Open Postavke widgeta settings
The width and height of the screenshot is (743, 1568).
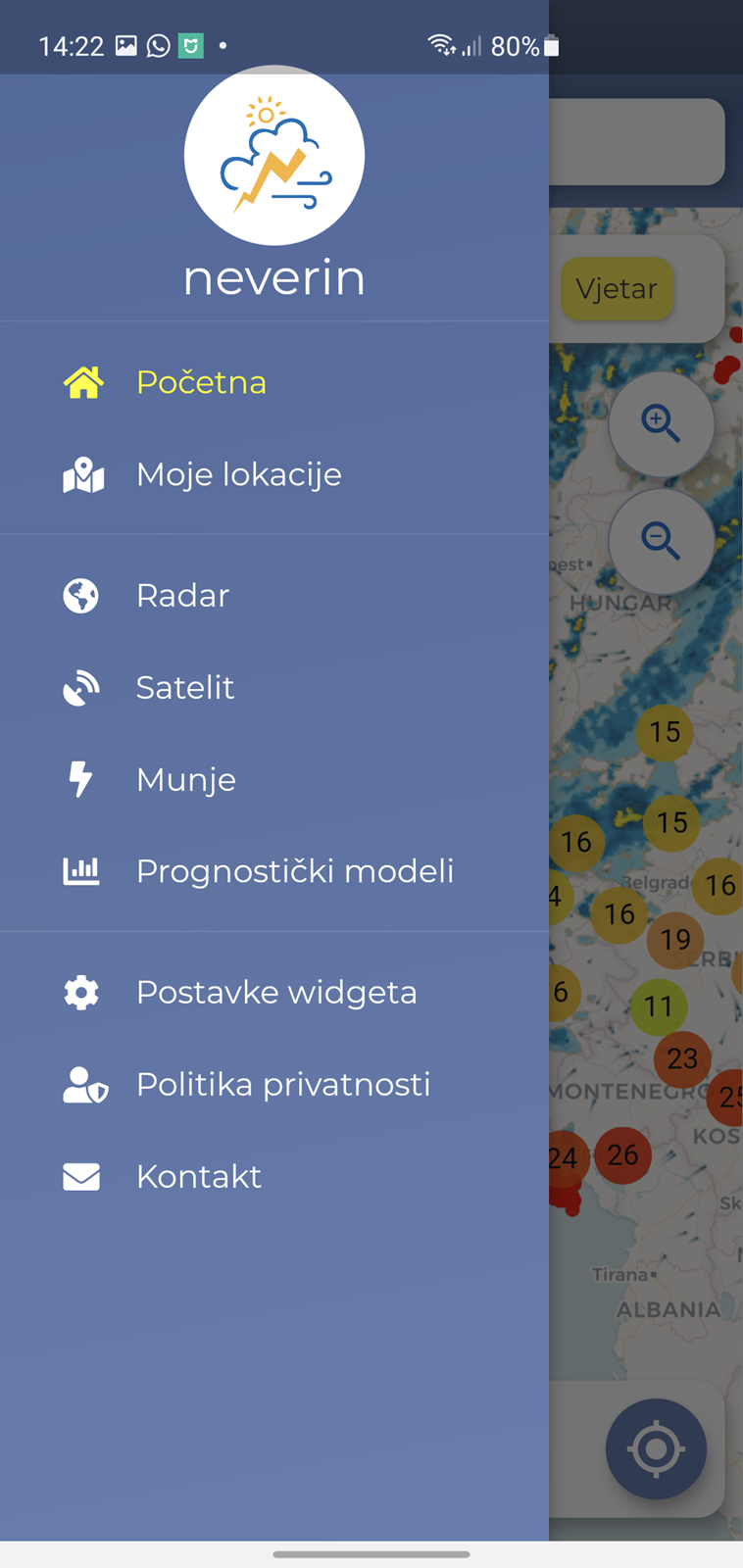pos(274,992)
